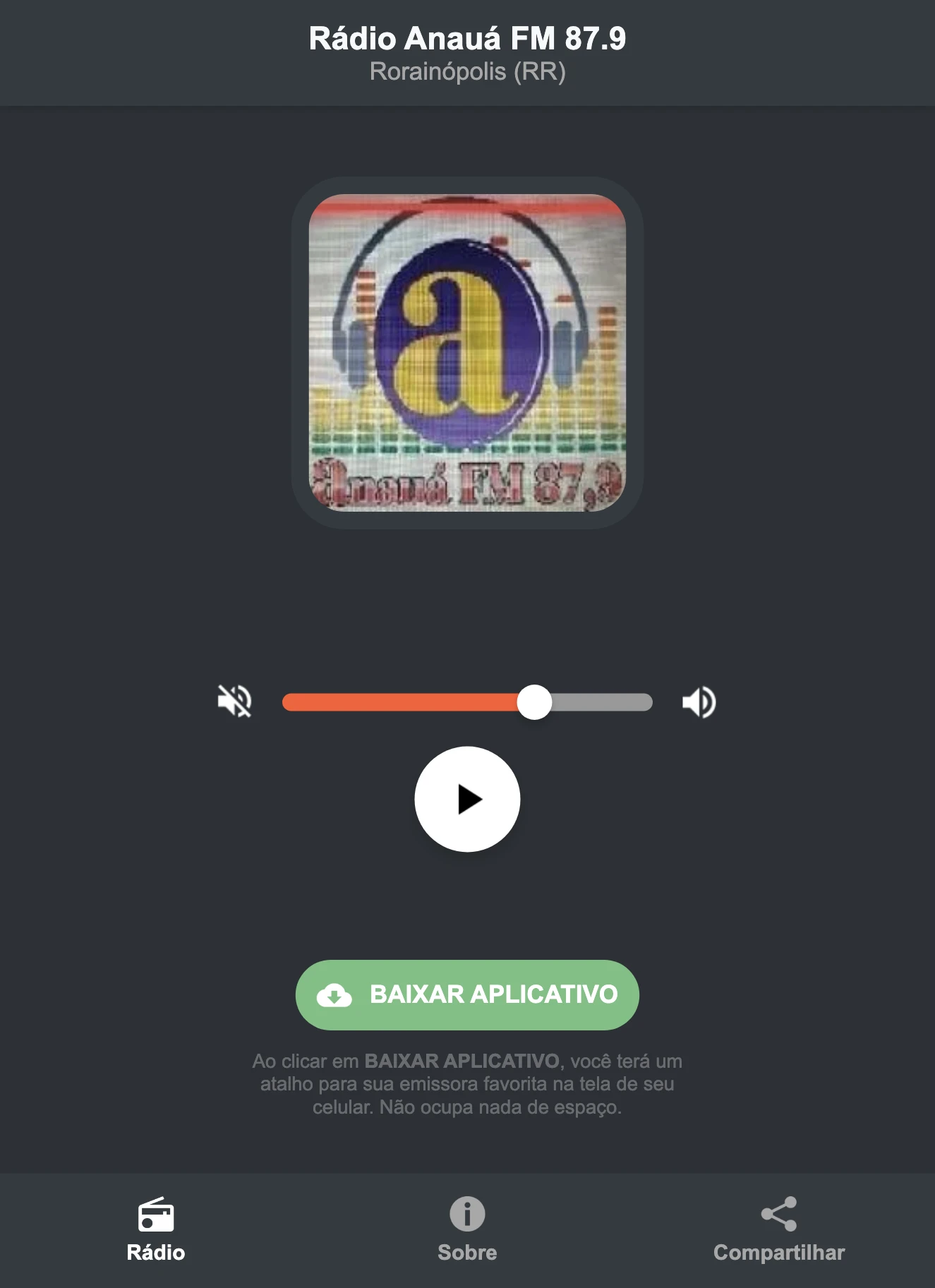Click the Rádio label text

click(156, 1253)
